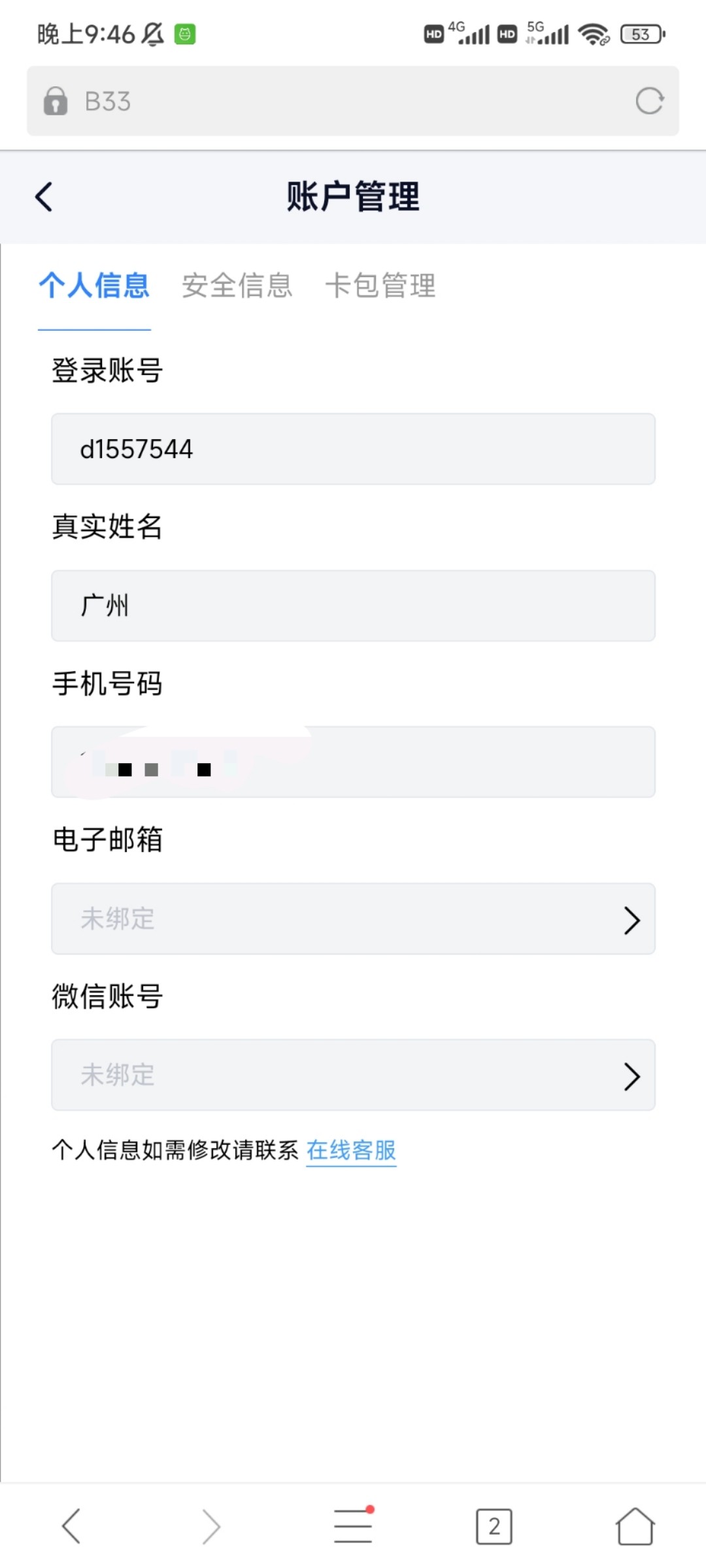The image size is (706, 1568).
Task: Reload the page in address bar
Action: tap(649, 101)
